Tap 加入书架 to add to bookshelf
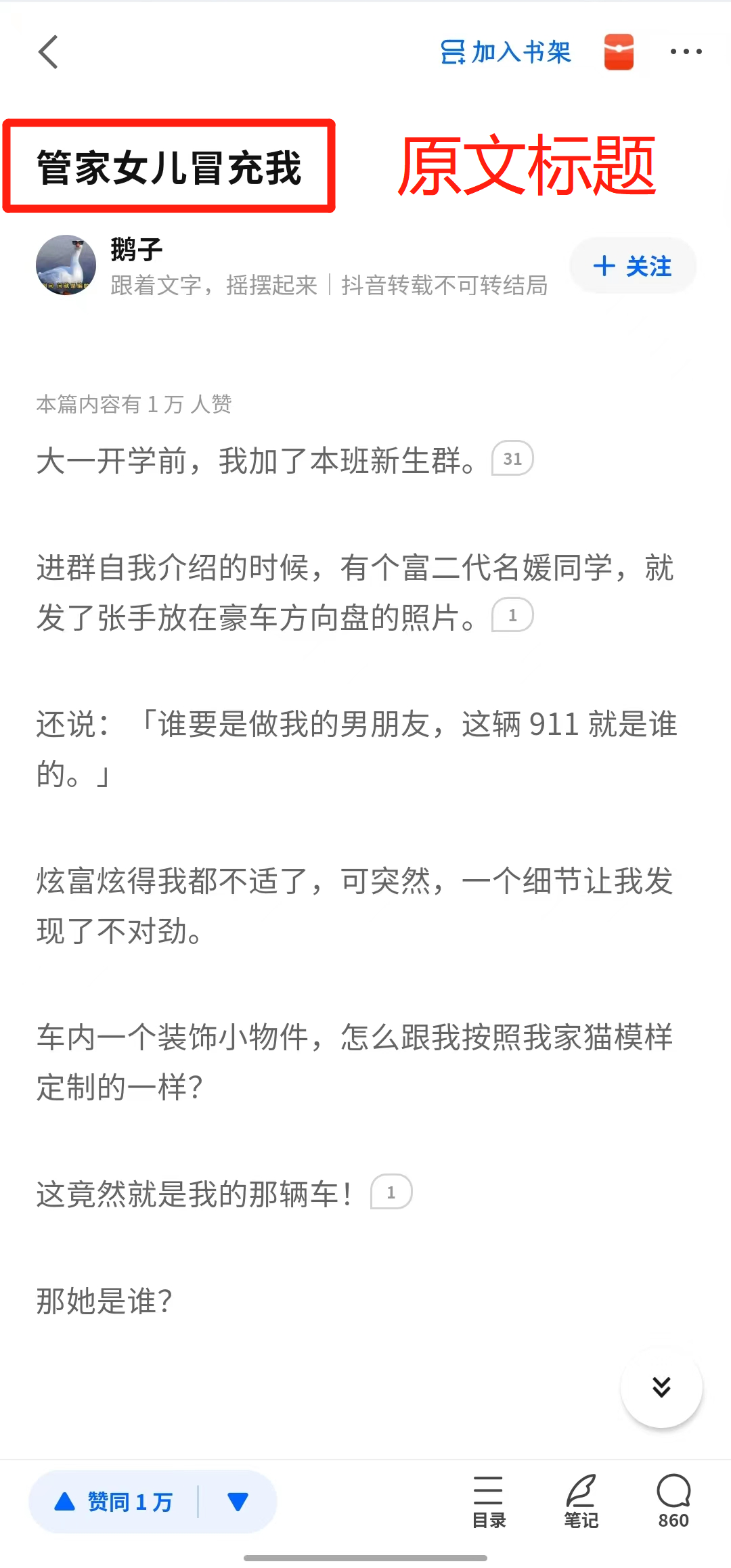Image resolution: width=731 pixels, height=1568 pixels. coord(506,52)
